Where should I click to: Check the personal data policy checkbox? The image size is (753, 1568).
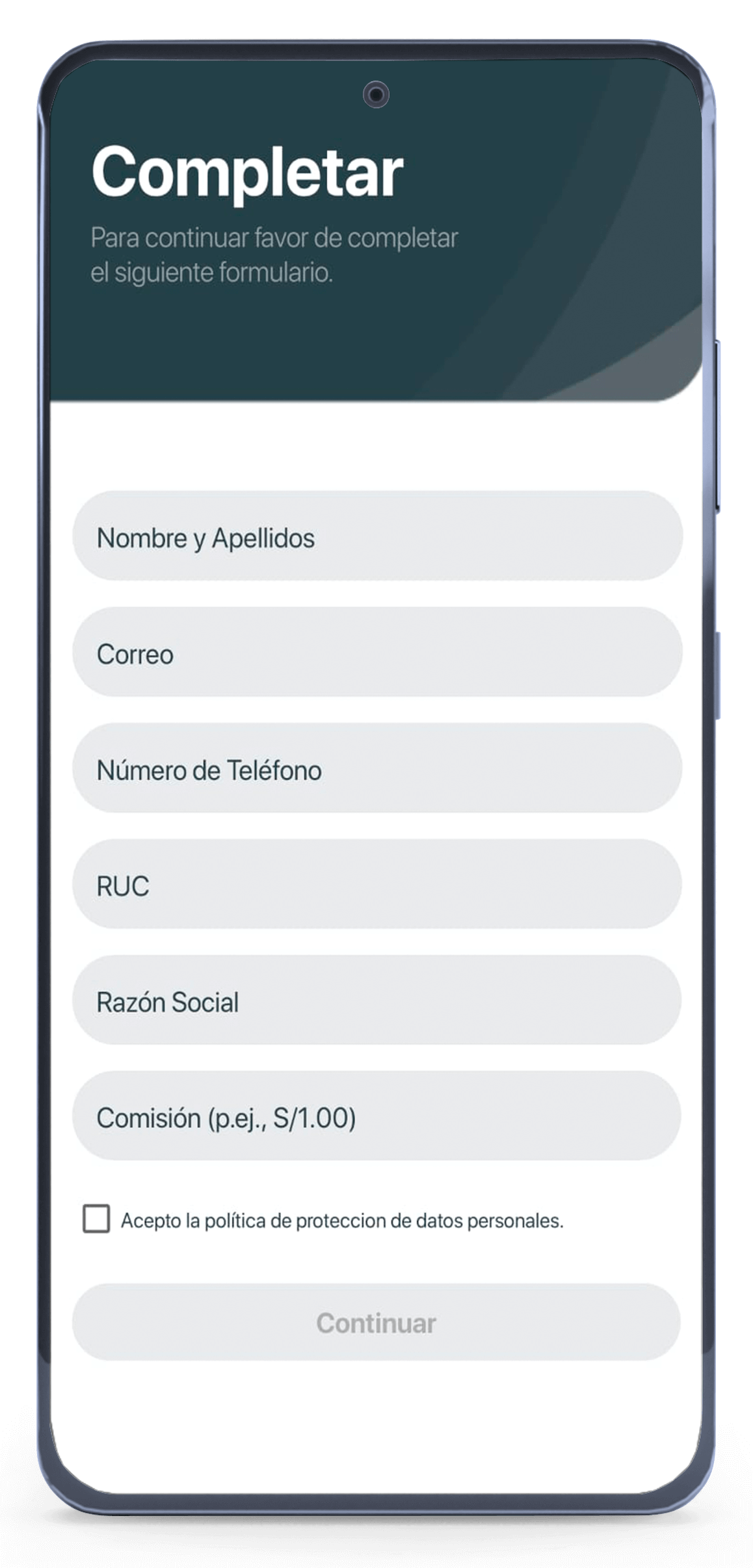[96, 1219]
